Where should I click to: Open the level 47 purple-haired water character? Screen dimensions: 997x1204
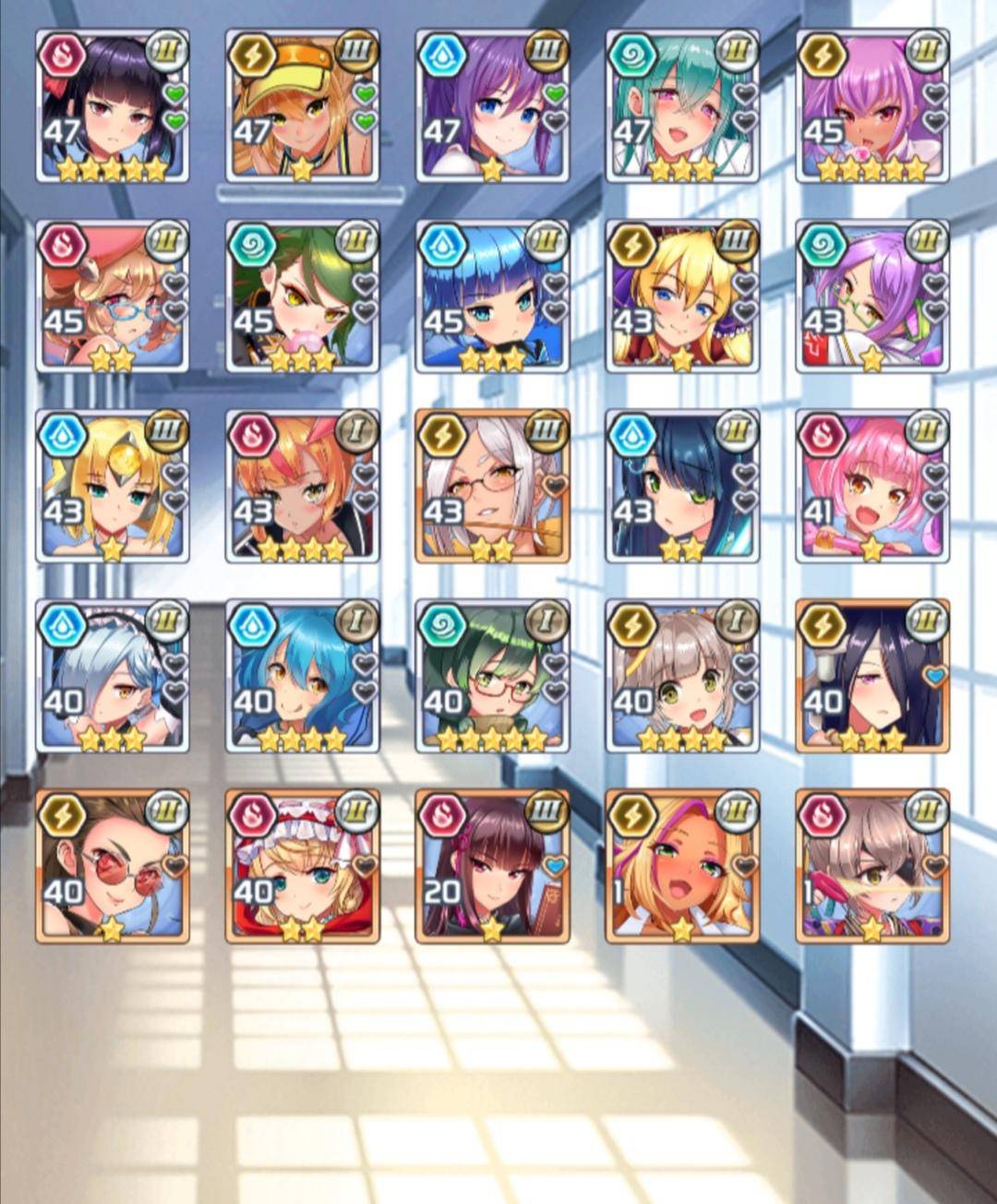tap(493, 106)
